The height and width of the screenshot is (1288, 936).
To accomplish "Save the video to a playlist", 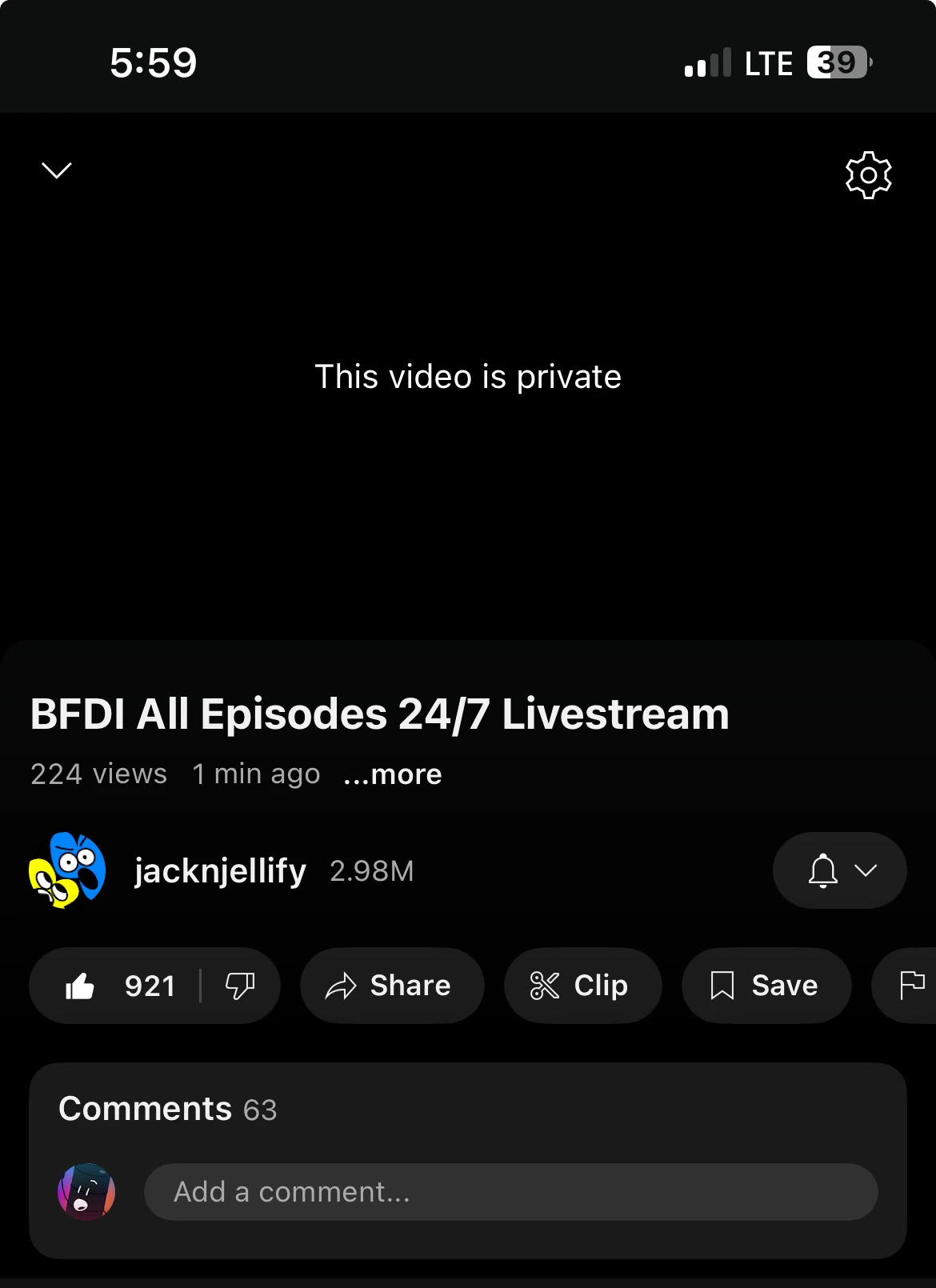I will (x=766, y=986).
